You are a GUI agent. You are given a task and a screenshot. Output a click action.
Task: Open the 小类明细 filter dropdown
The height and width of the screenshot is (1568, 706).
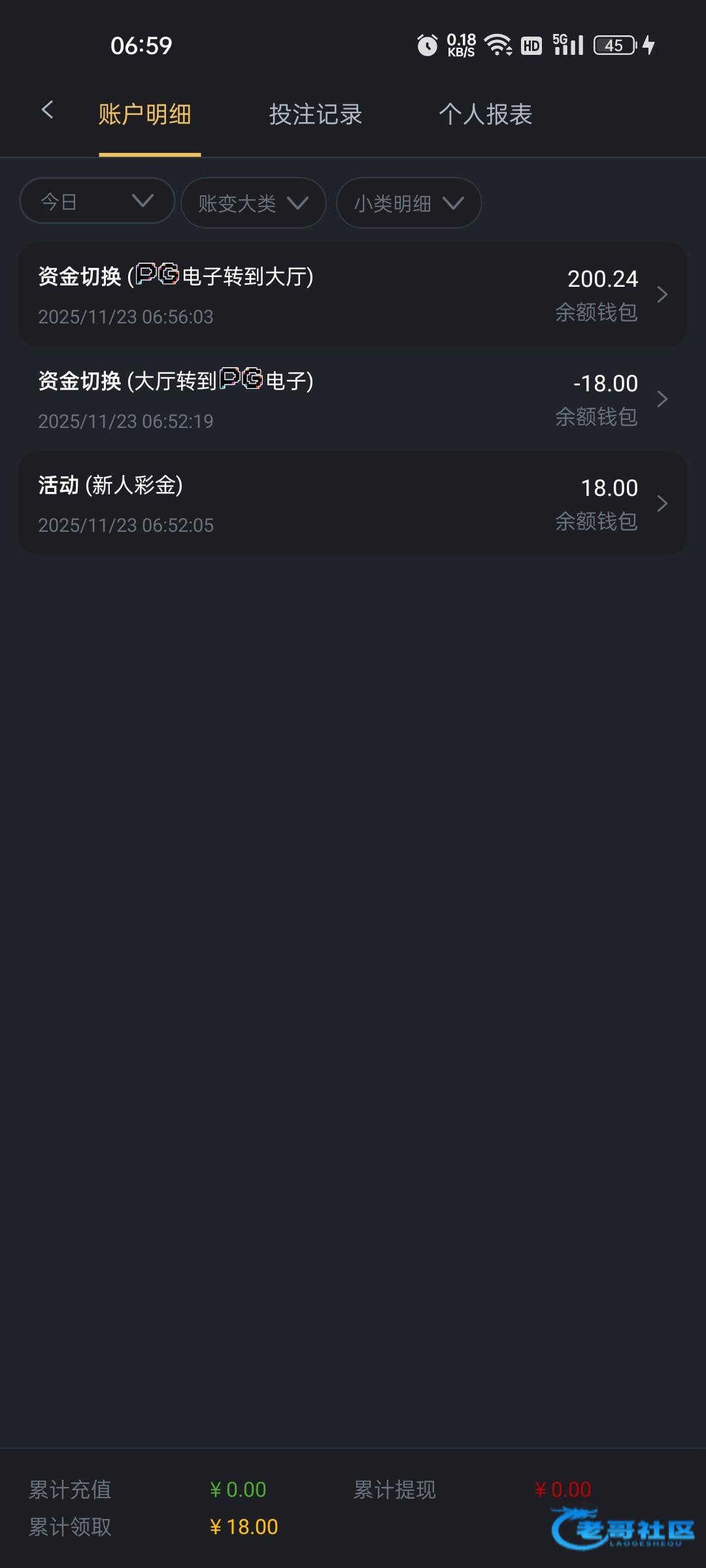[409, 203]
